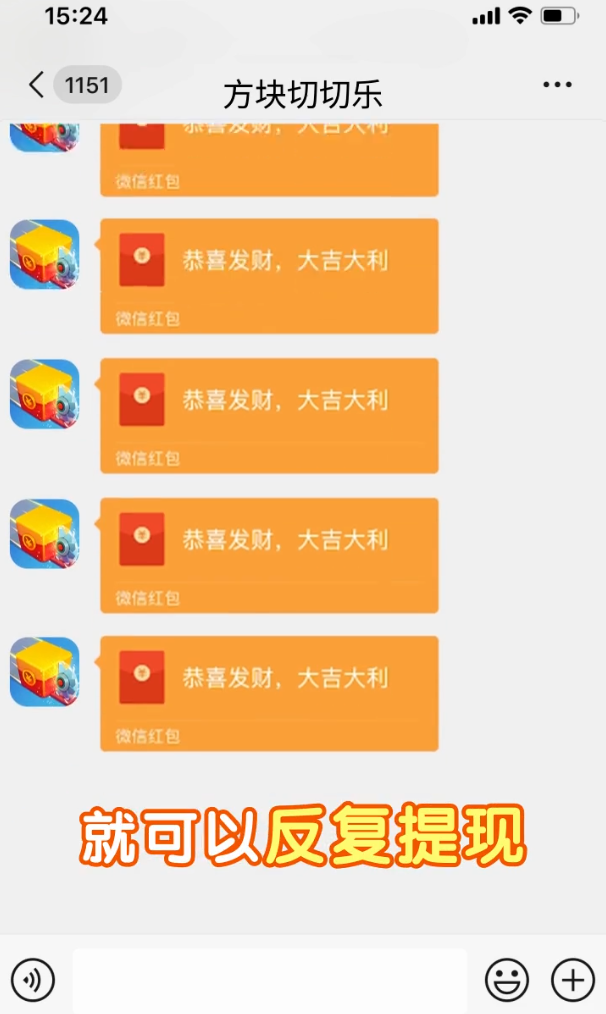The image size is (606, 1014).
Task: Open the plus attachment options
Action: point(572,980)
